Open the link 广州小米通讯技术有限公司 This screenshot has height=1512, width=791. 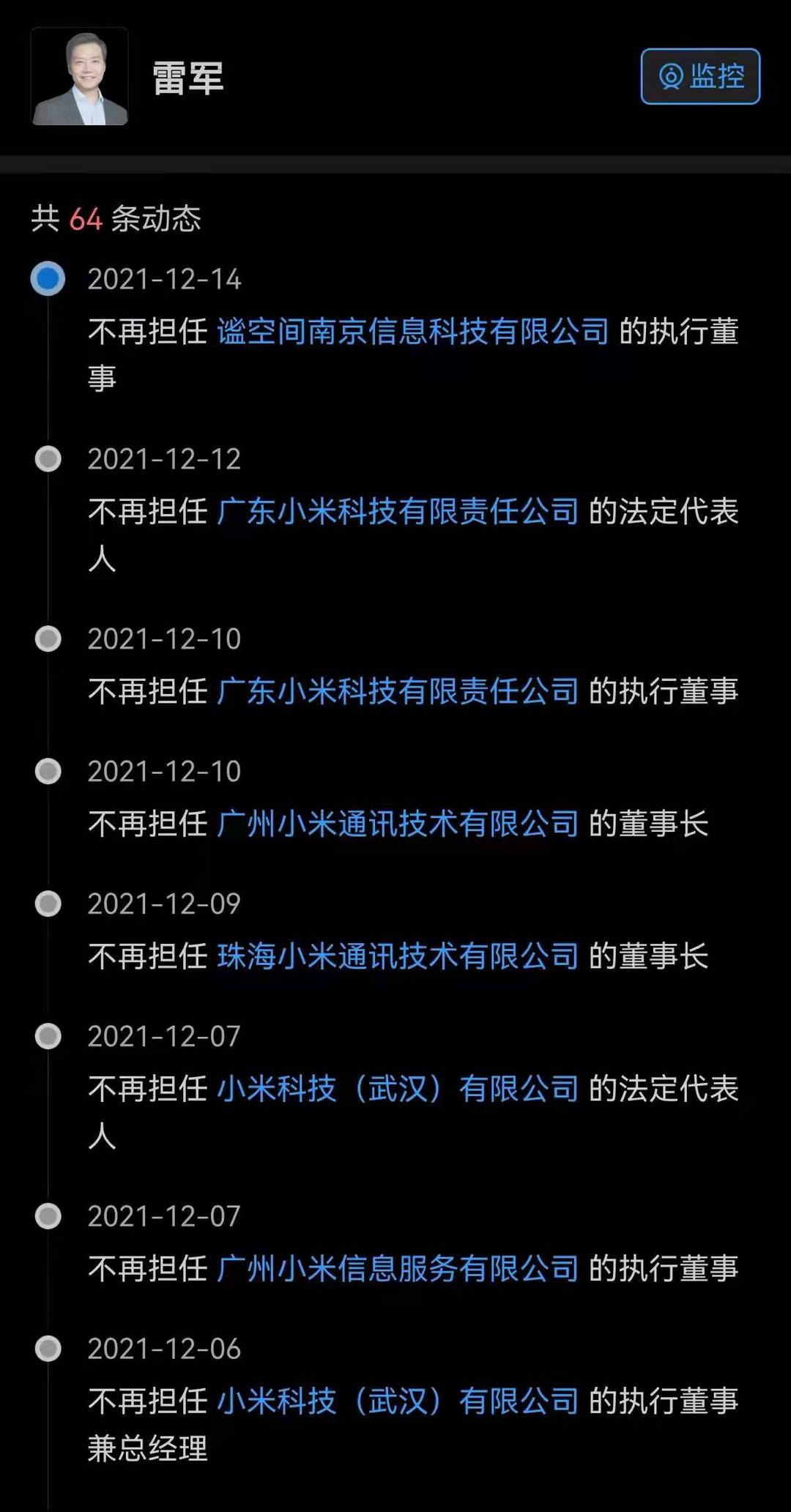coord(398,824)
